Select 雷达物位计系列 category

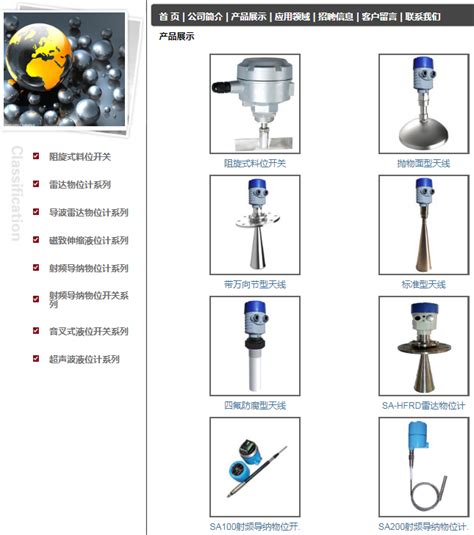(x=80, y=185)
